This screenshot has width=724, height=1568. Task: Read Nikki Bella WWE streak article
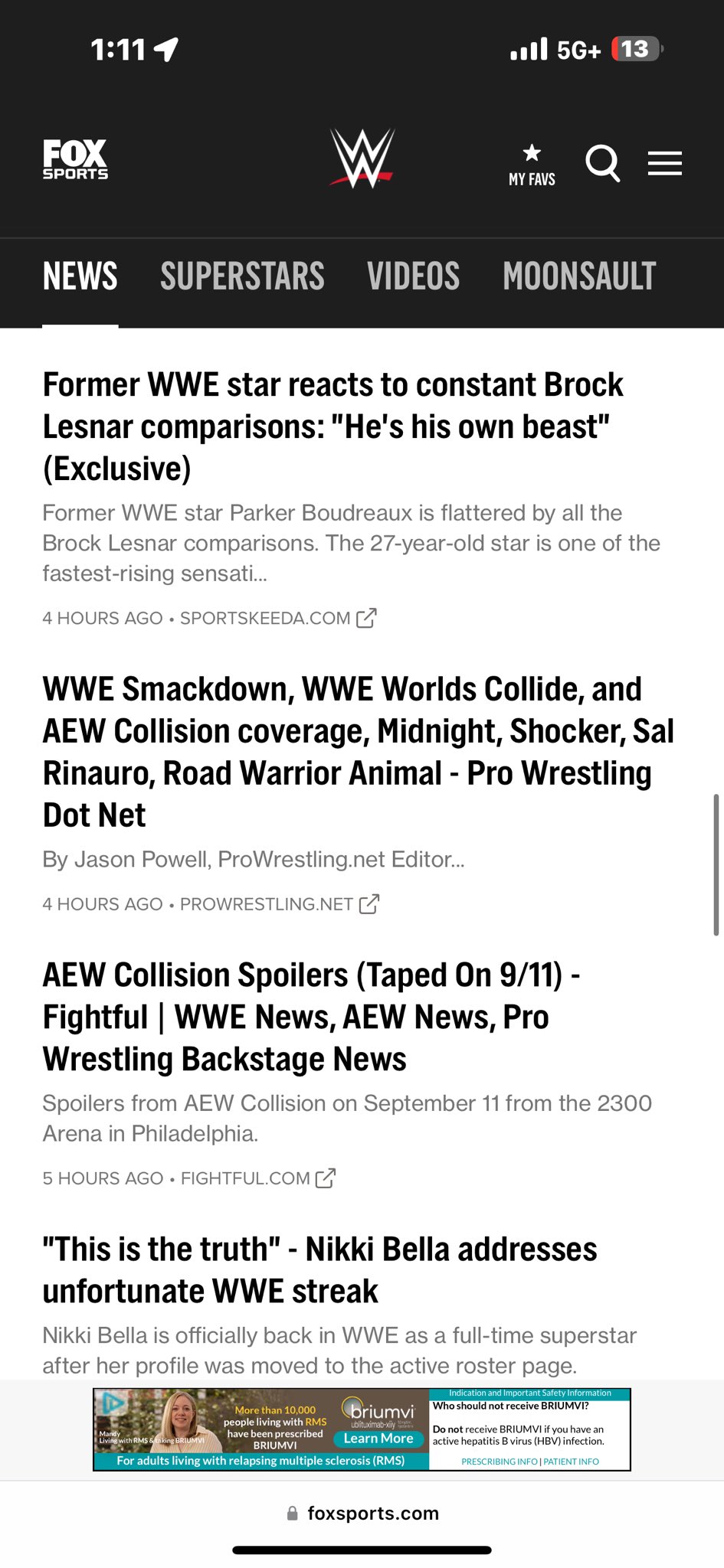click(319, 1269)
